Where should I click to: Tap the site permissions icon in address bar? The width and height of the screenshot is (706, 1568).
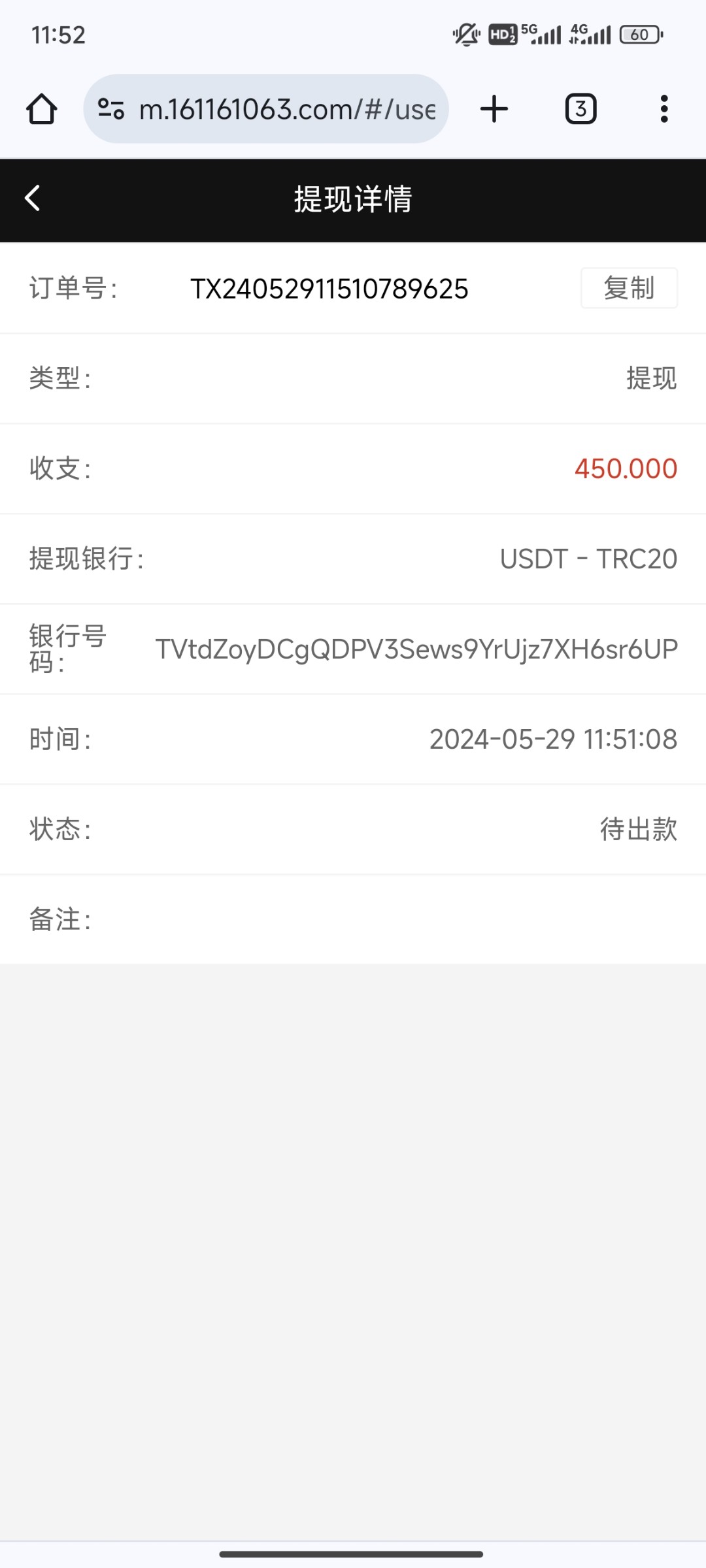(111, 108)
